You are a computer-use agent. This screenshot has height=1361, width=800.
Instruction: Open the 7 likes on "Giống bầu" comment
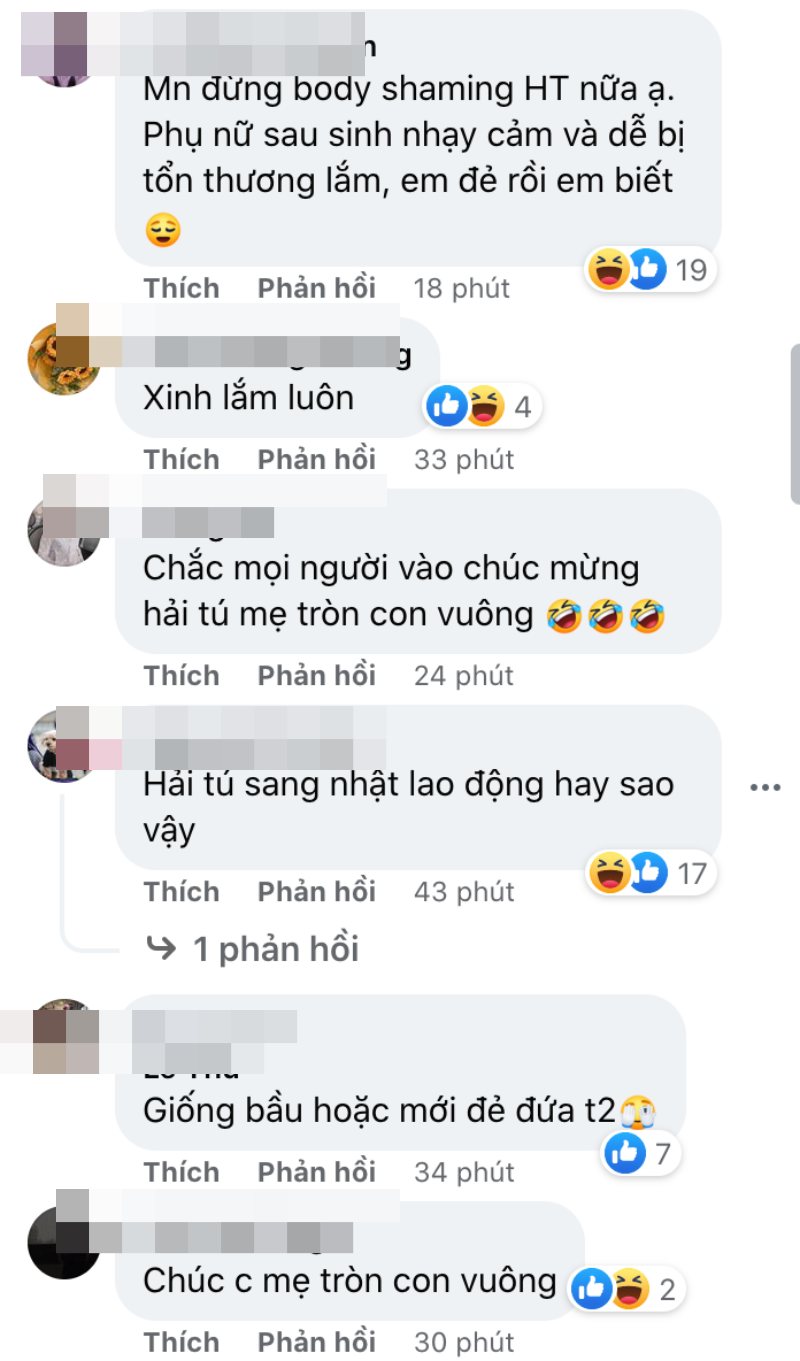[640, 1154]
